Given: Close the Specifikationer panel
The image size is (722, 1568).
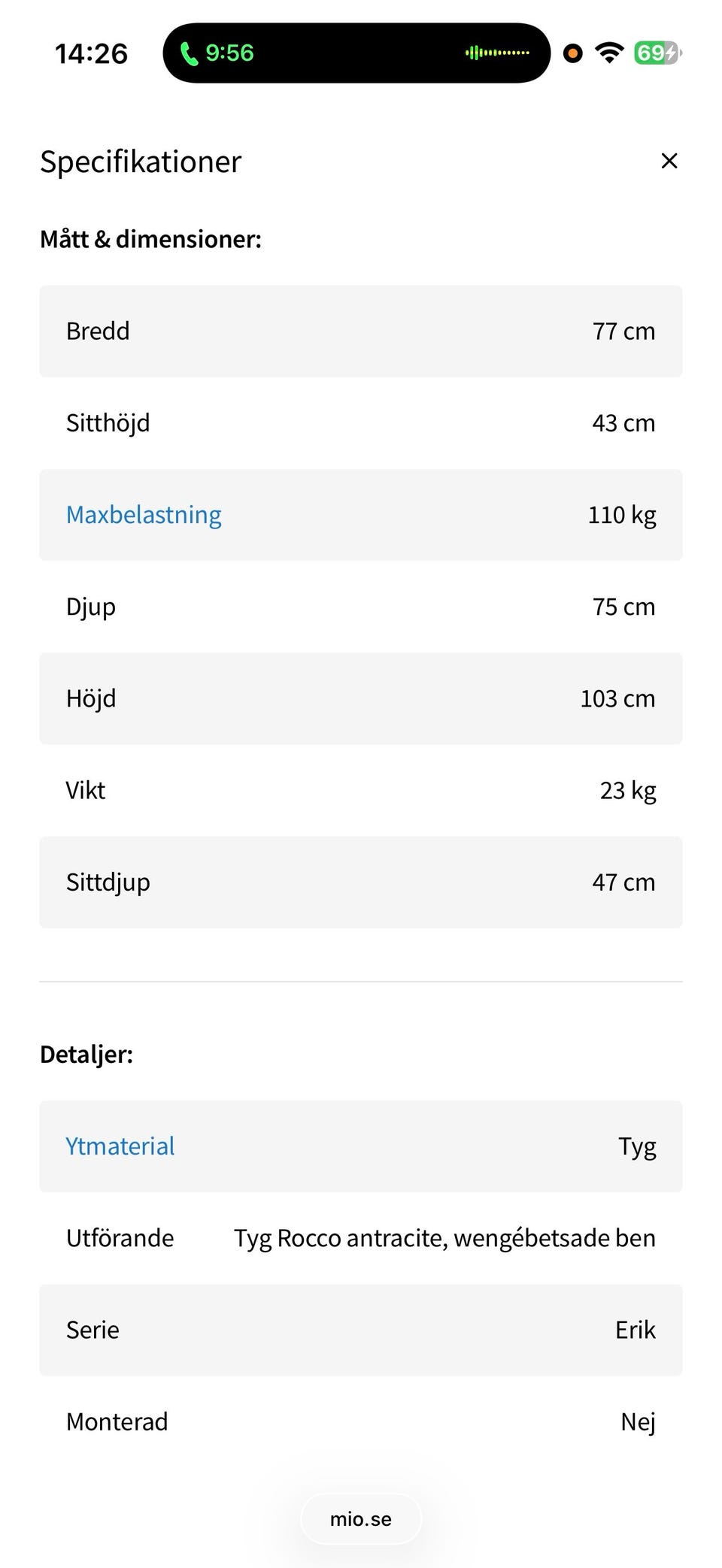Looking at the screenshot, I should (x=669, y=161).
